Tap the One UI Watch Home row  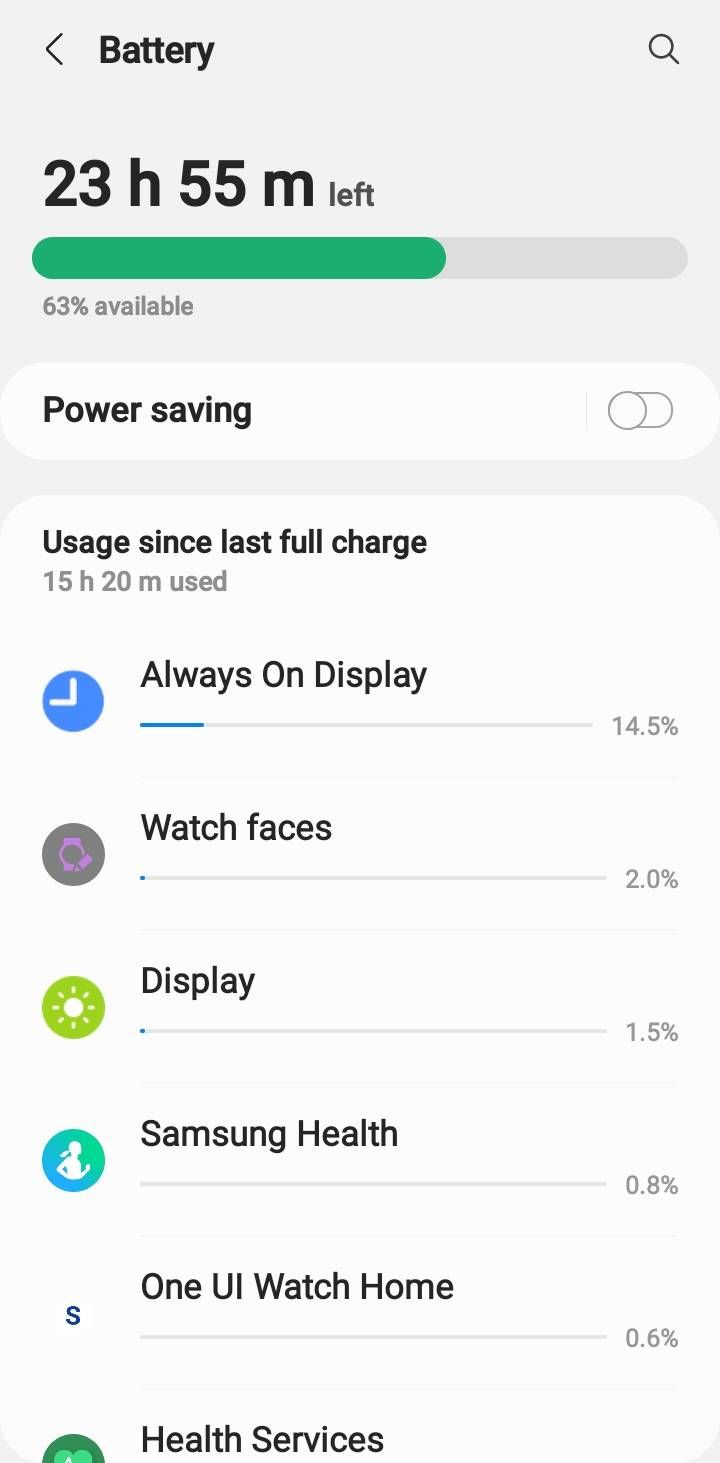tap(360, 1312)
